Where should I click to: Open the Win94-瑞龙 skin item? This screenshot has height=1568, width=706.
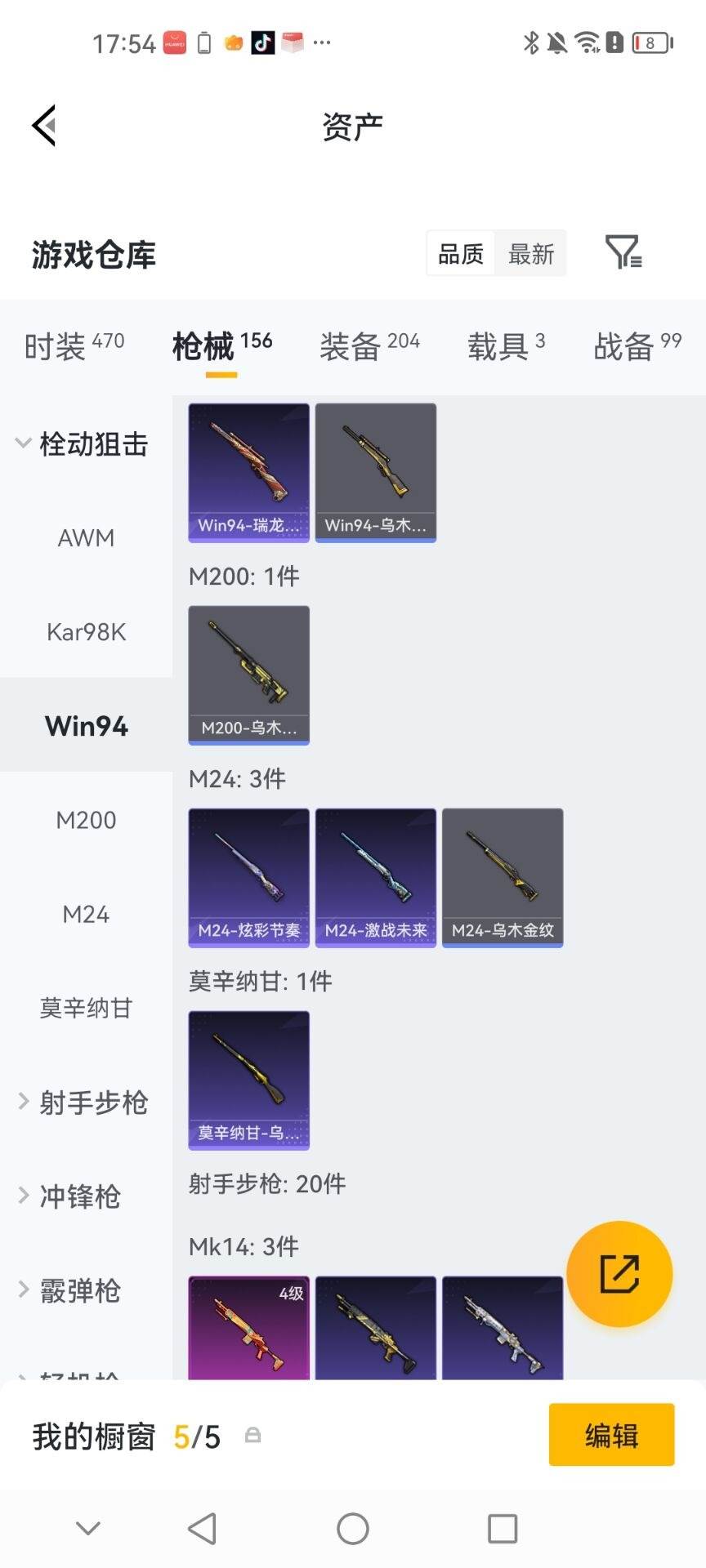249,473
